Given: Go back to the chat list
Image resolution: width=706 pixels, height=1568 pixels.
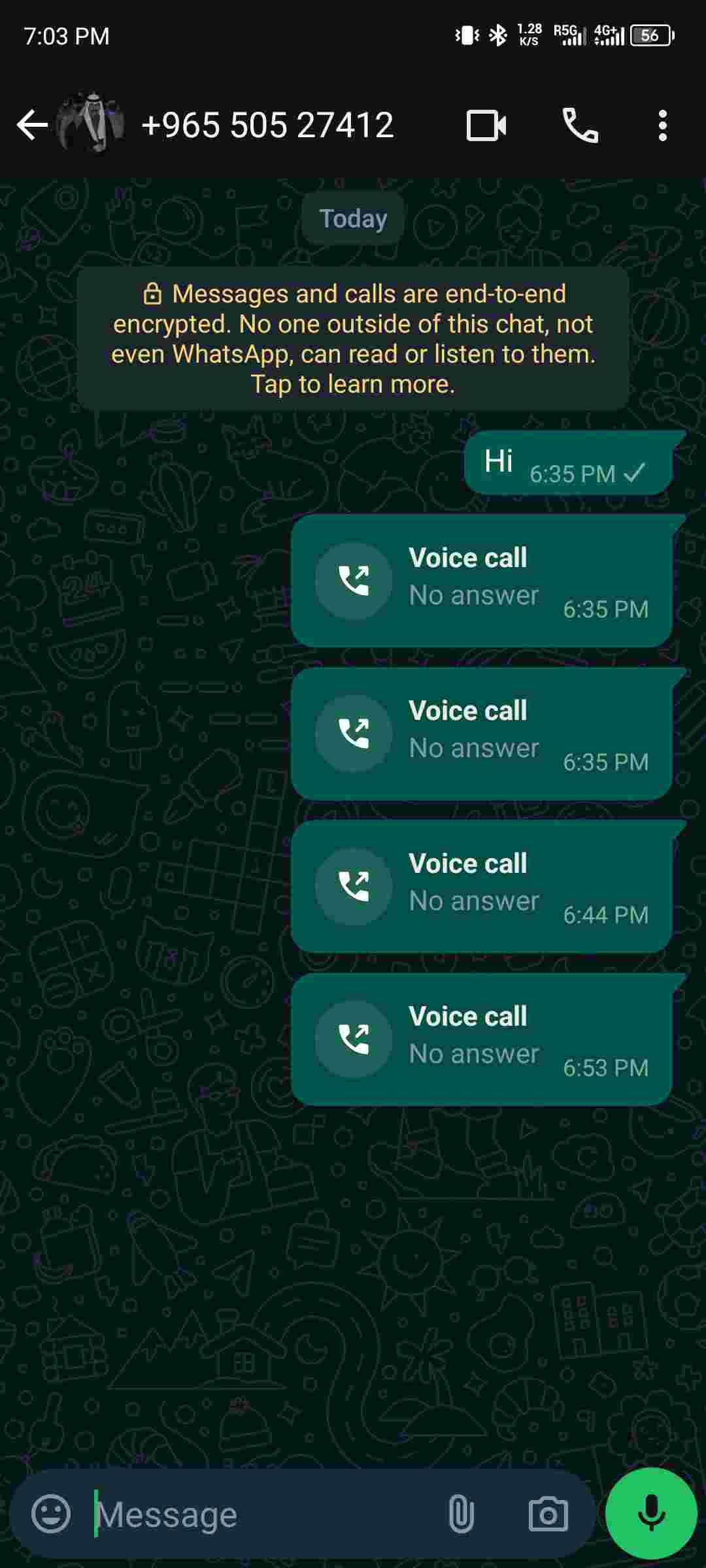Looking at the screenshot, I should (x=31, y=125).
